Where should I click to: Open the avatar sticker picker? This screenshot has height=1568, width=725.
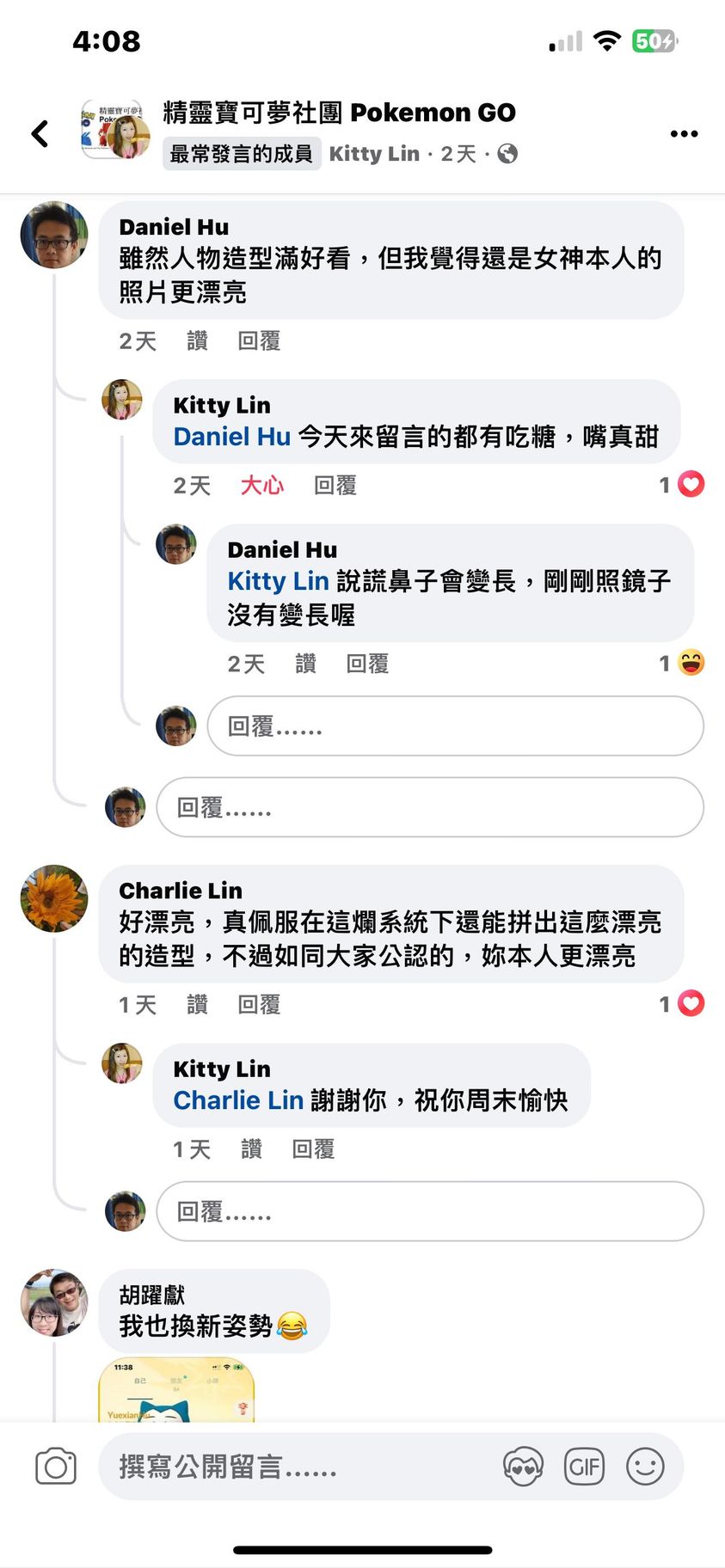pos(523,1467)
